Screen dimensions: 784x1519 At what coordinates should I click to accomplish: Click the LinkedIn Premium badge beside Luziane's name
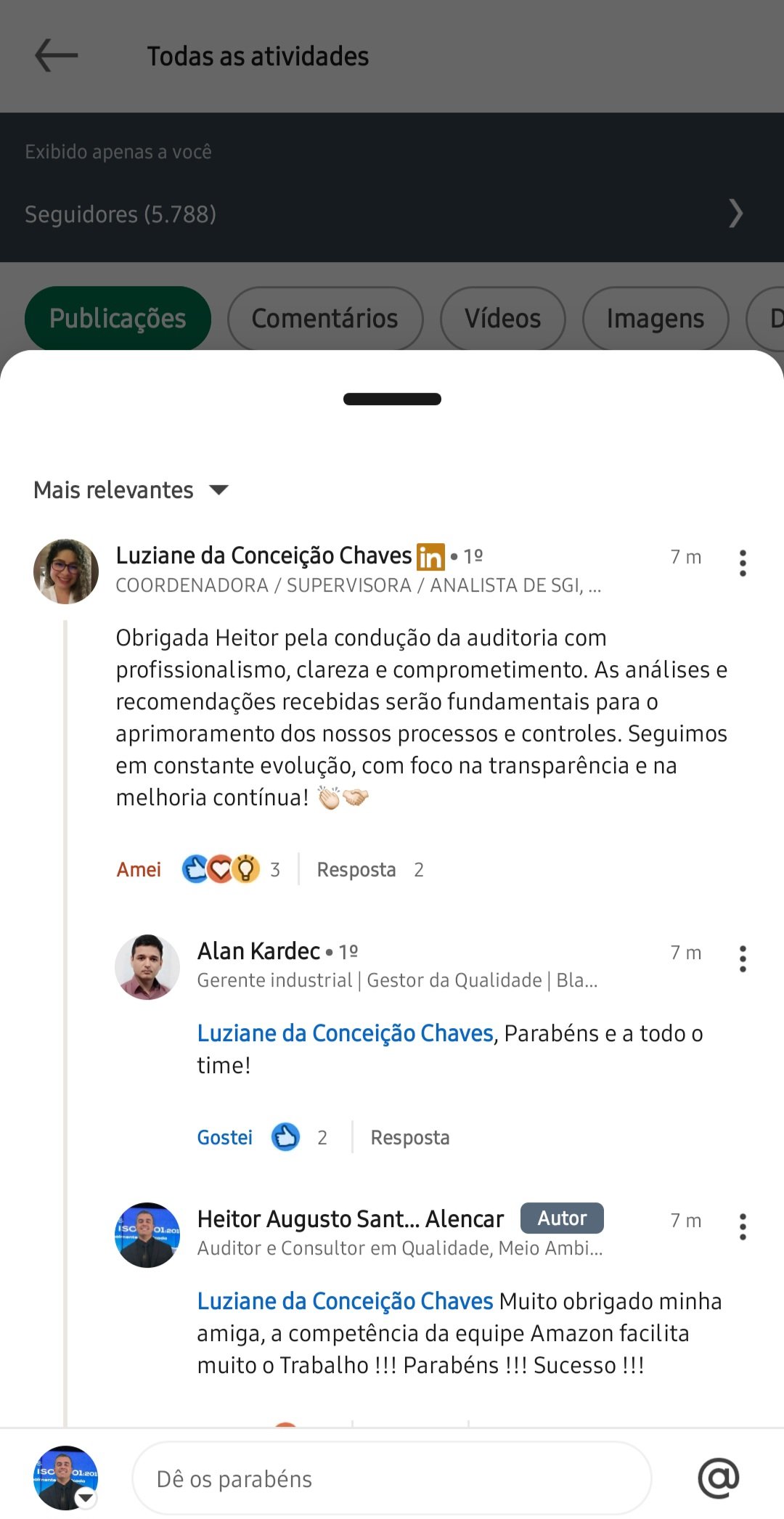(430, 557)
